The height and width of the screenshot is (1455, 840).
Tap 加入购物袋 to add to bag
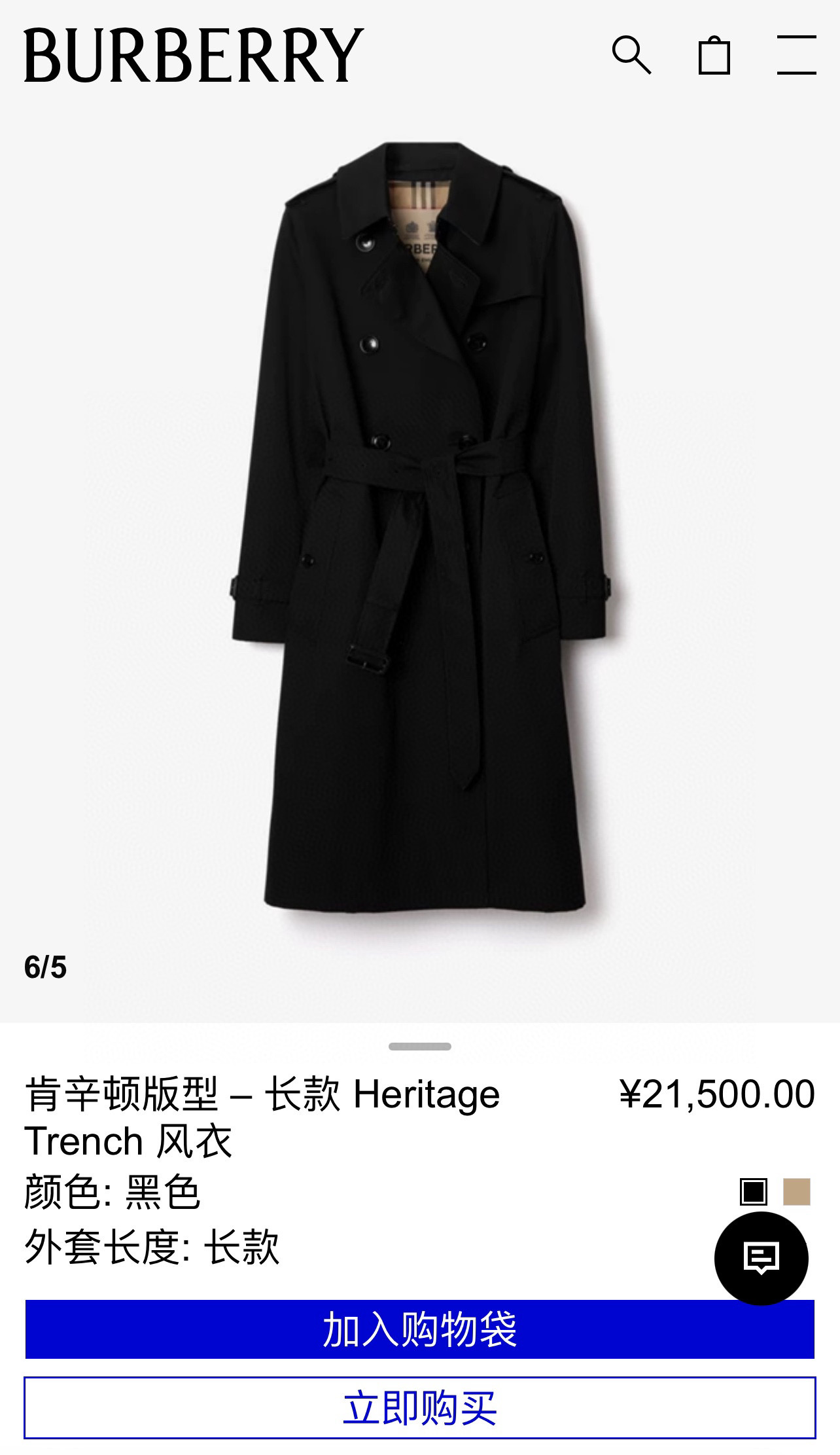click(x=420, y=1329)
